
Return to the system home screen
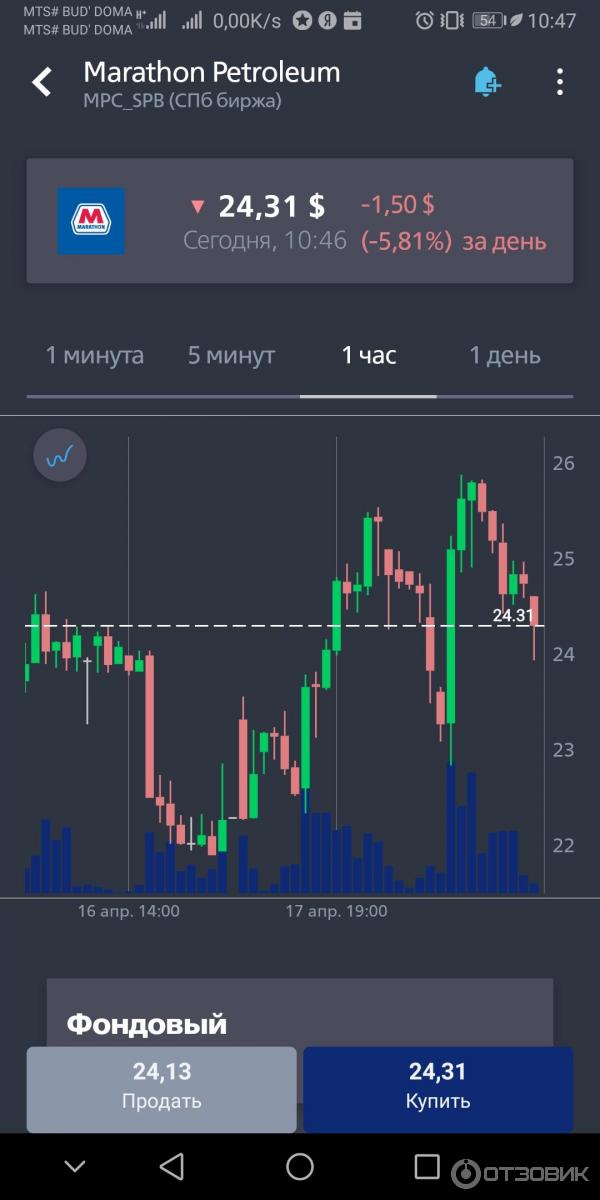click(x=300, y=1166)
